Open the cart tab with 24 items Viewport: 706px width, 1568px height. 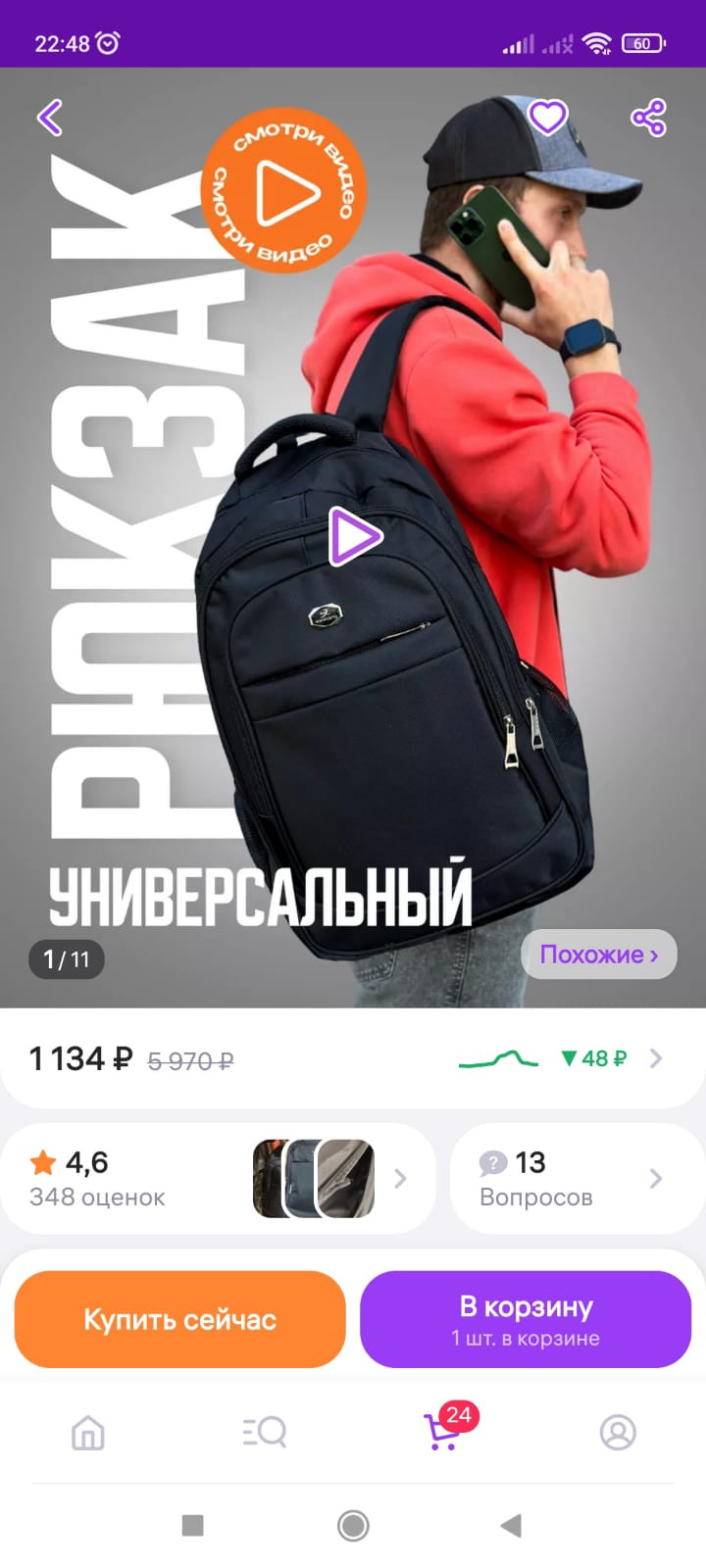pyautogui.click(x=443, y=1431)
